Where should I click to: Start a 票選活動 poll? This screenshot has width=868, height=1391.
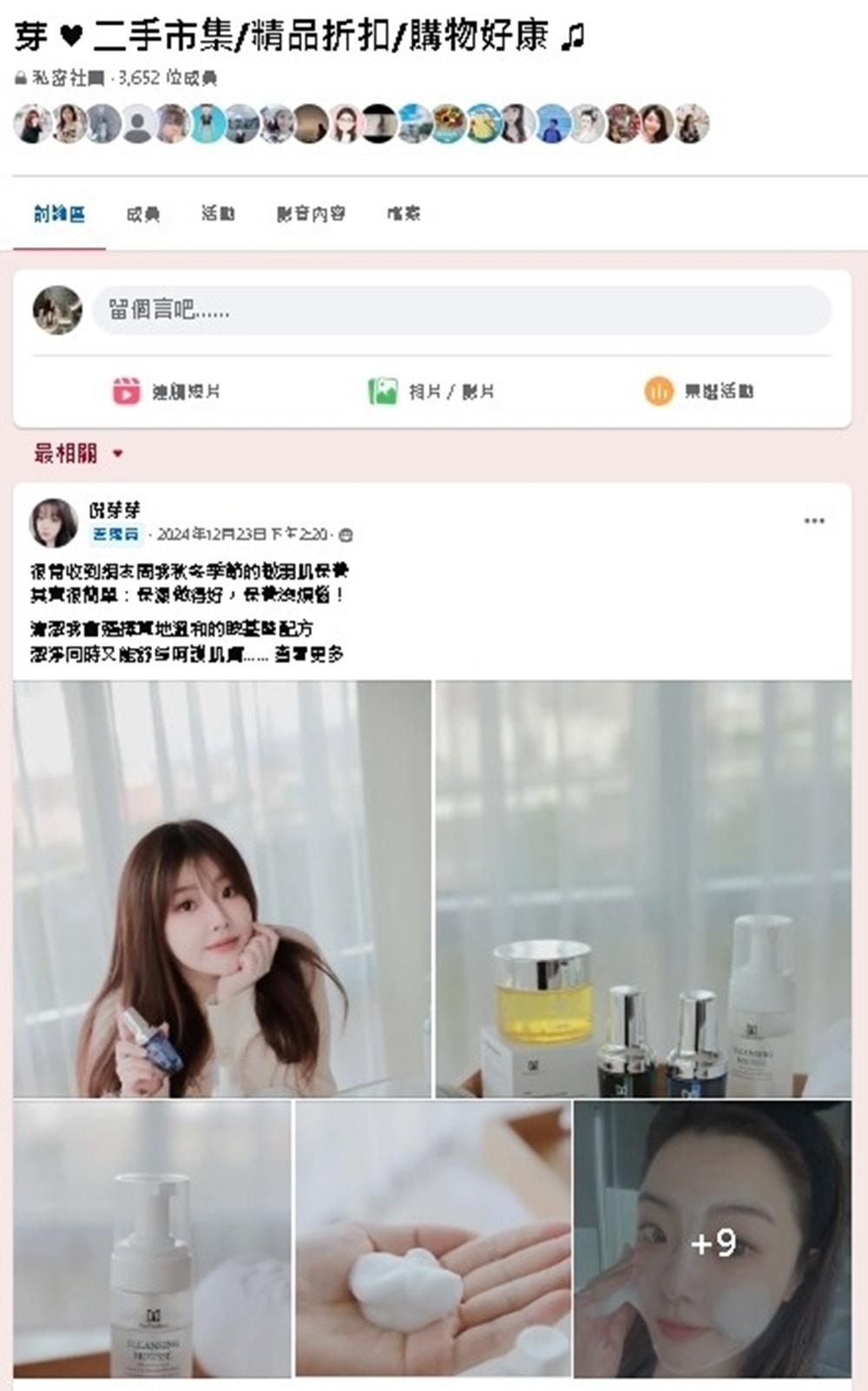[x=699, y=392]
